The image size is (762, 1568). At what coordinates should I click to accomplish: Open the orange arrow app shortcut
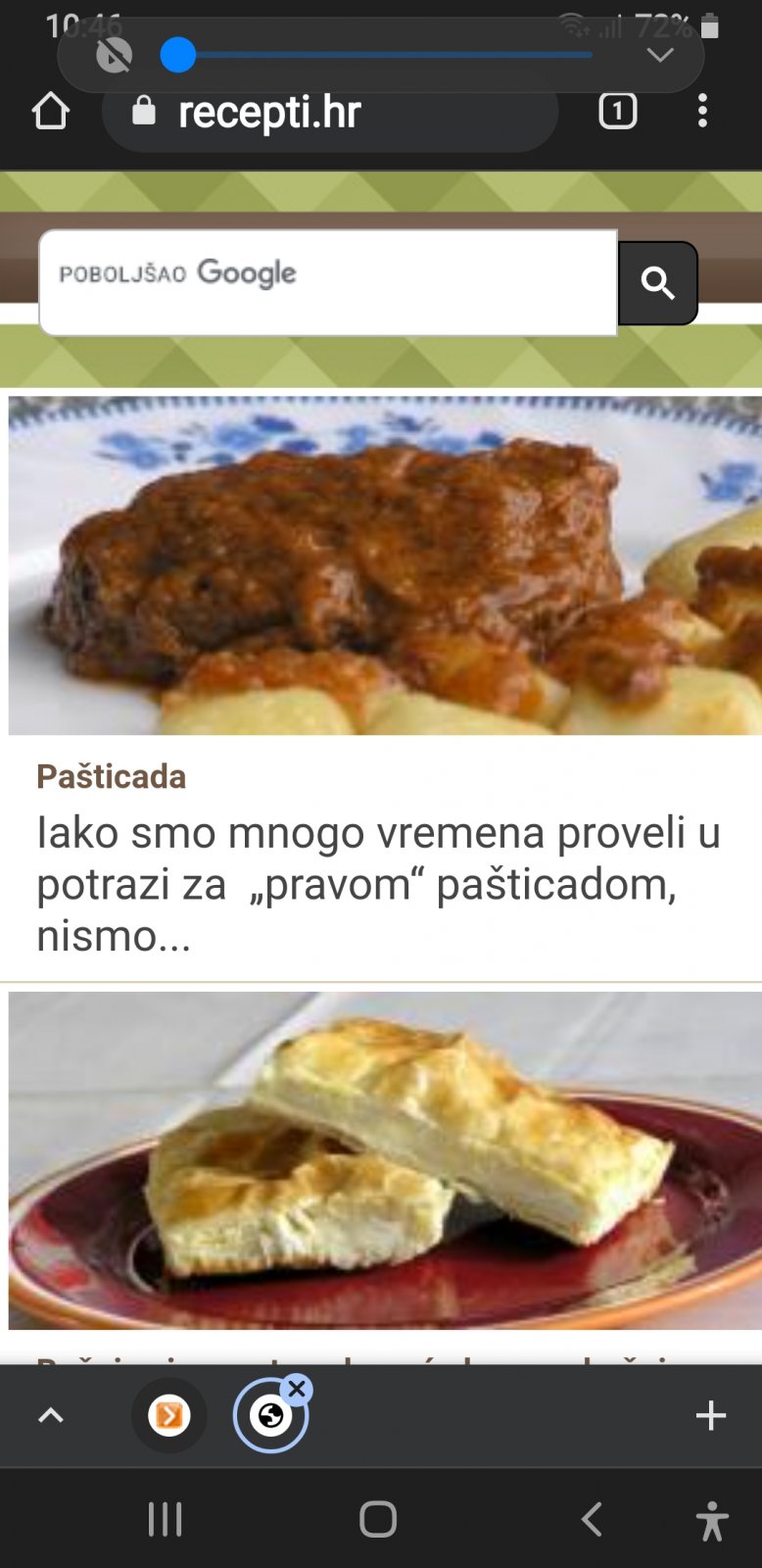(169, 1415)
